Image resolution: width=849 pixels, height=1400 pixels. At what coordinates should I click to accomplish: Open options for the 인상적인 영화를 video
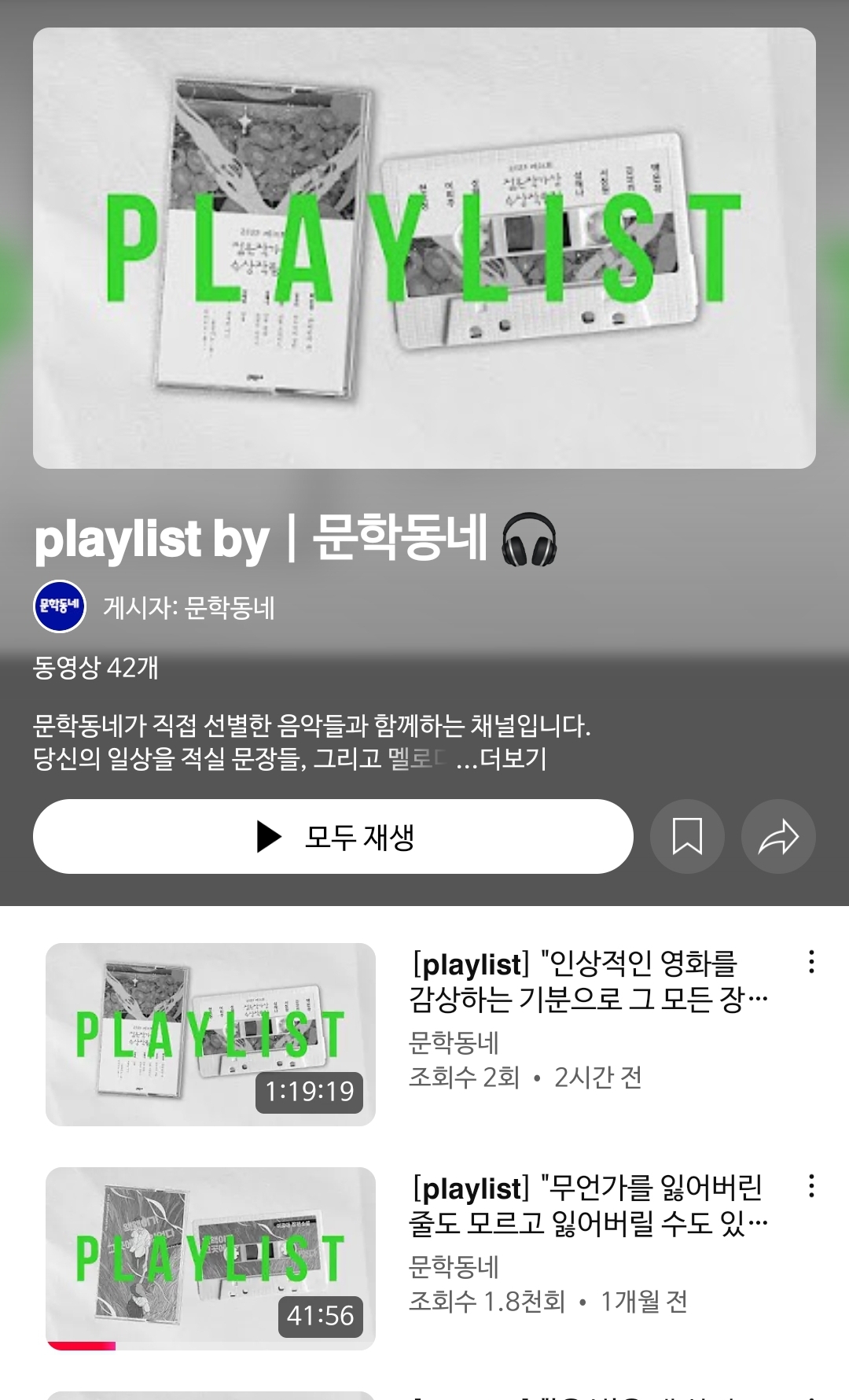pyautogui.click(x=811, y=962)
